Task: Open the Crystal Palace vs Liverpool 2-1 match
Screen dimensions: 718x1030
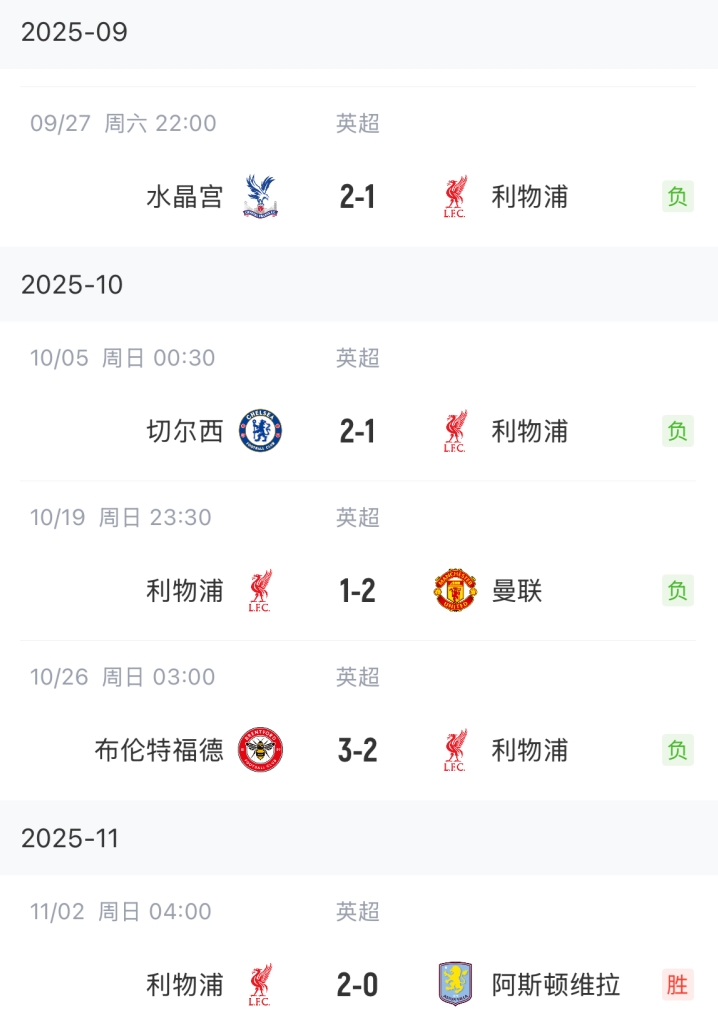Action: [x=358, y=196]
